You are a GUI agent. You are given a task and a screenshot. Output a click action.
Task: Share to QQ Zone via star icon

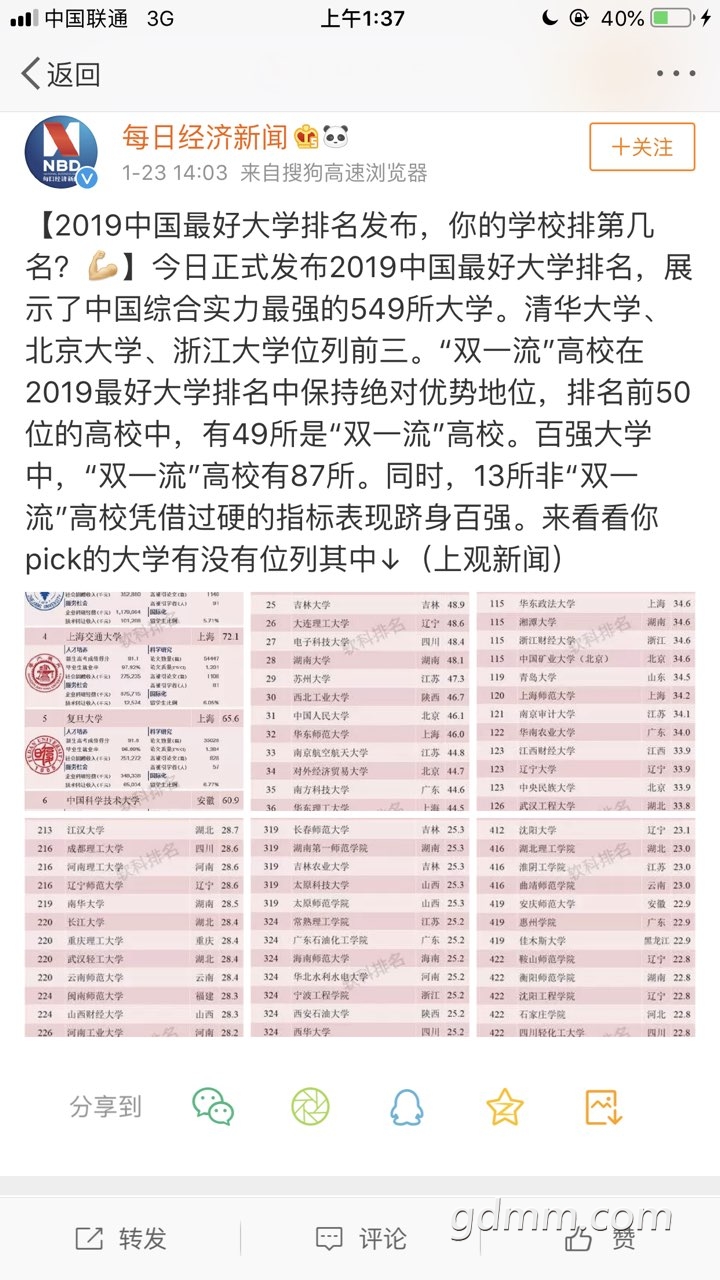click(504, 1106)
